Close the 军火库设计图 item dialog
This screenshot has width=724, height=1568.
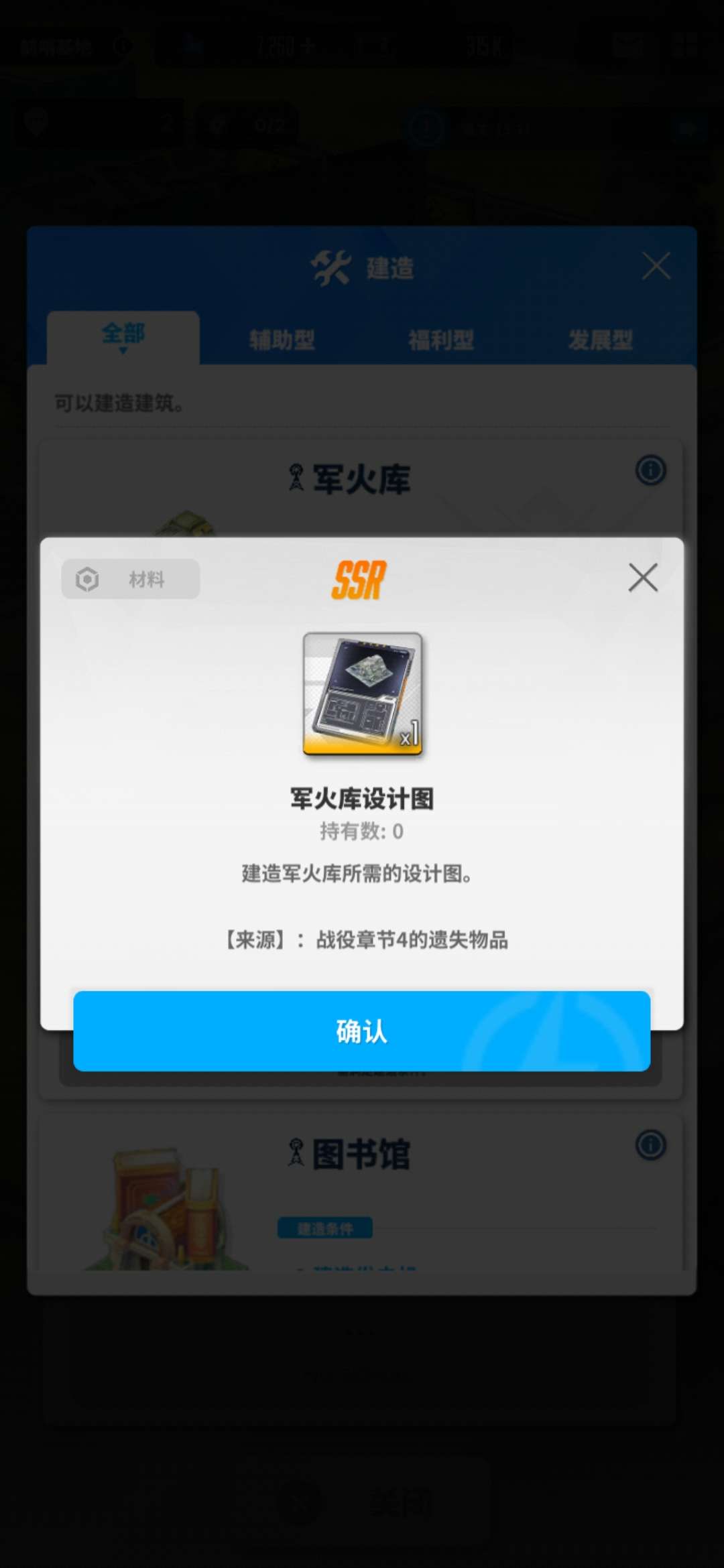click(x=642, y=578)
